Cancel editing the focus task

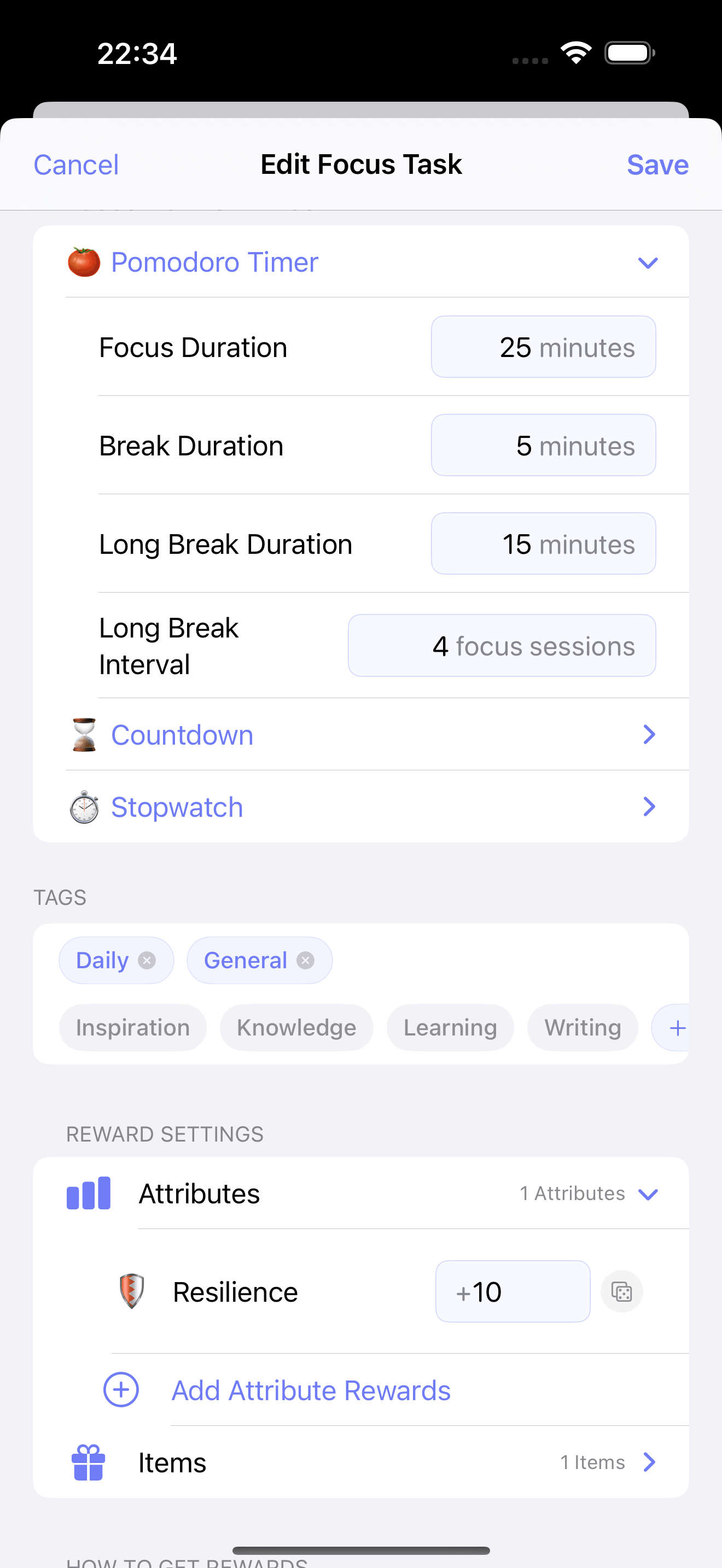tap(76, 165)
